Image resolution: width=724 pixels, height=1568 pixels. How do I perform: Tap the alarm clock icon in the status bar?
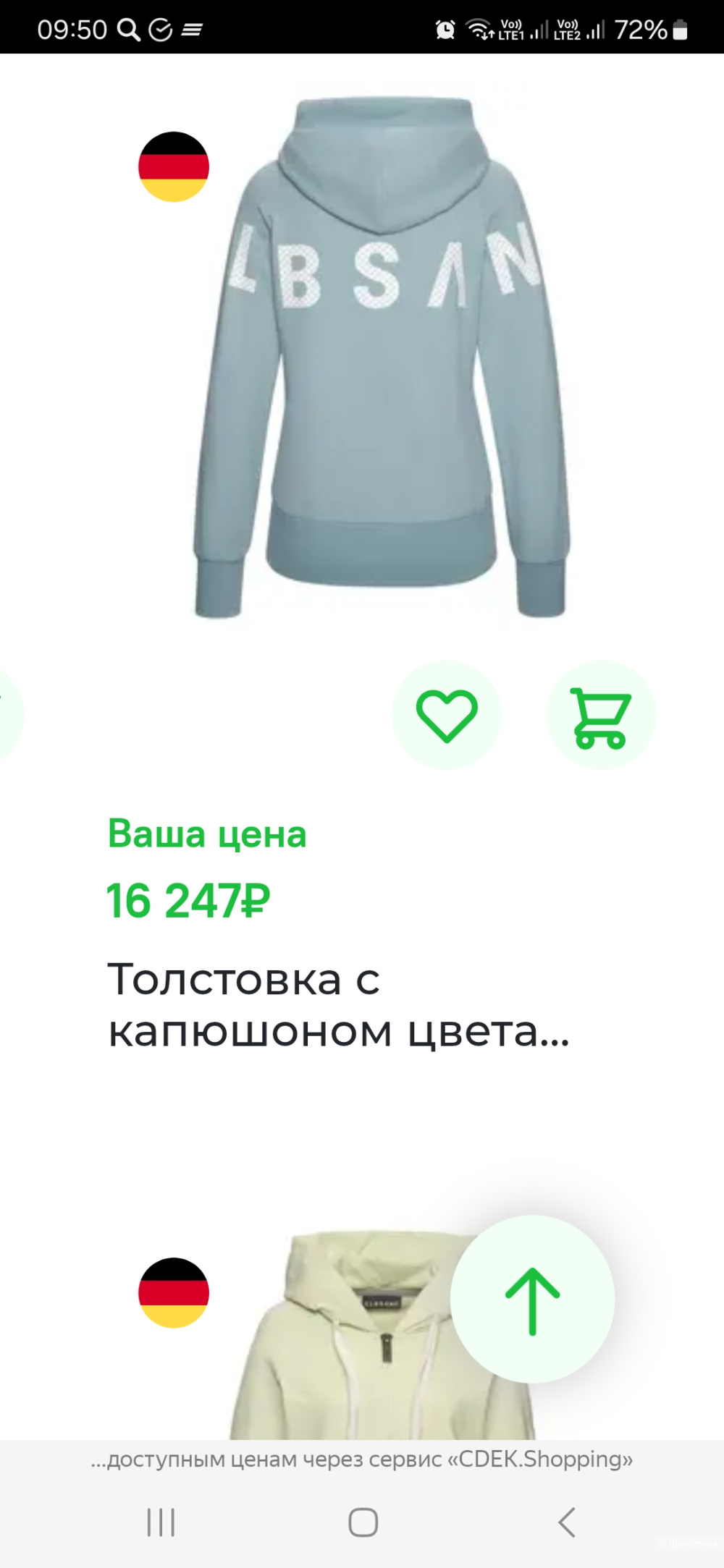pyautogui.click(x=444, y=30)
